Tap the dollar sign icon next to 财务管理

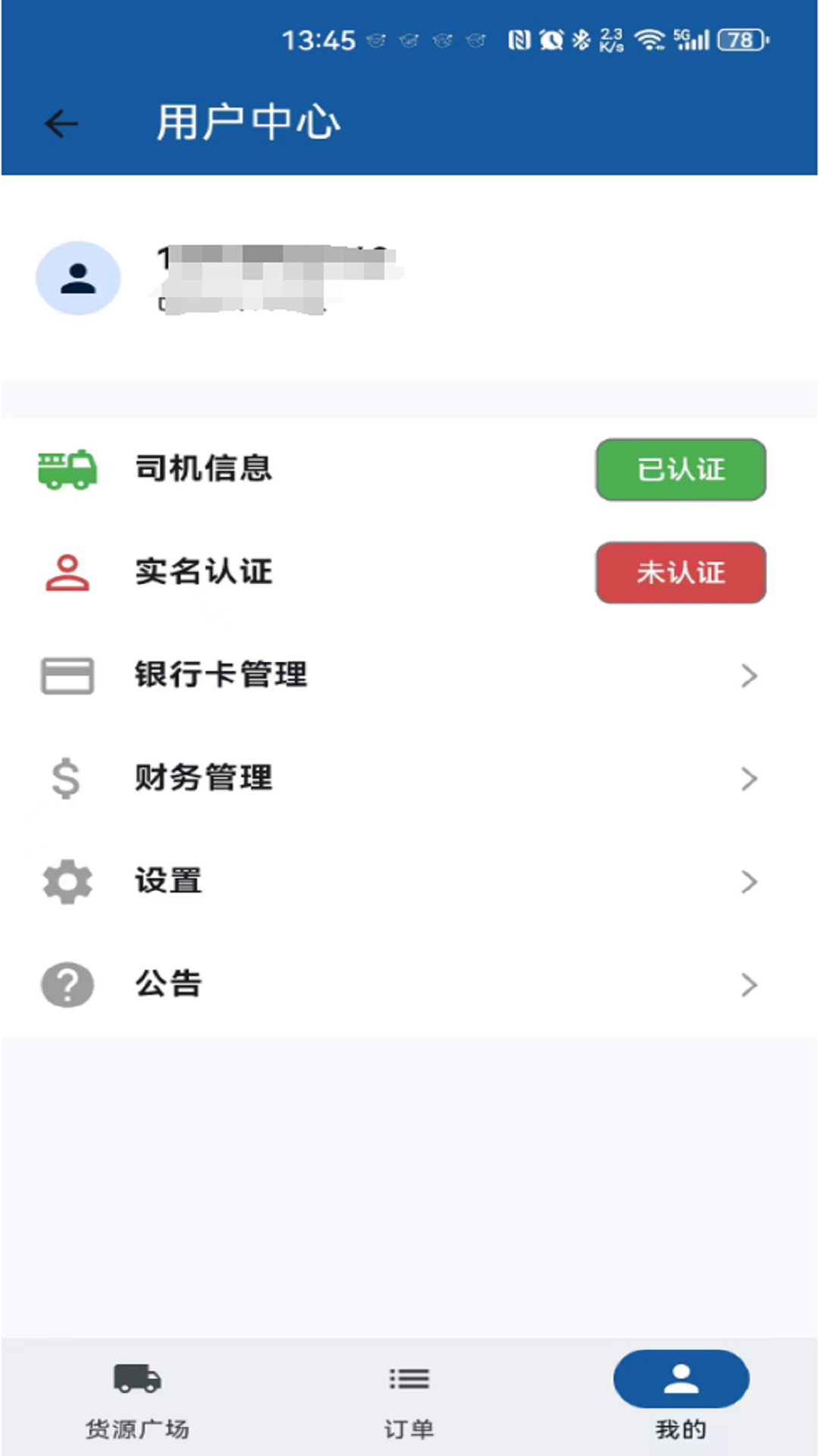pos(67,778)
